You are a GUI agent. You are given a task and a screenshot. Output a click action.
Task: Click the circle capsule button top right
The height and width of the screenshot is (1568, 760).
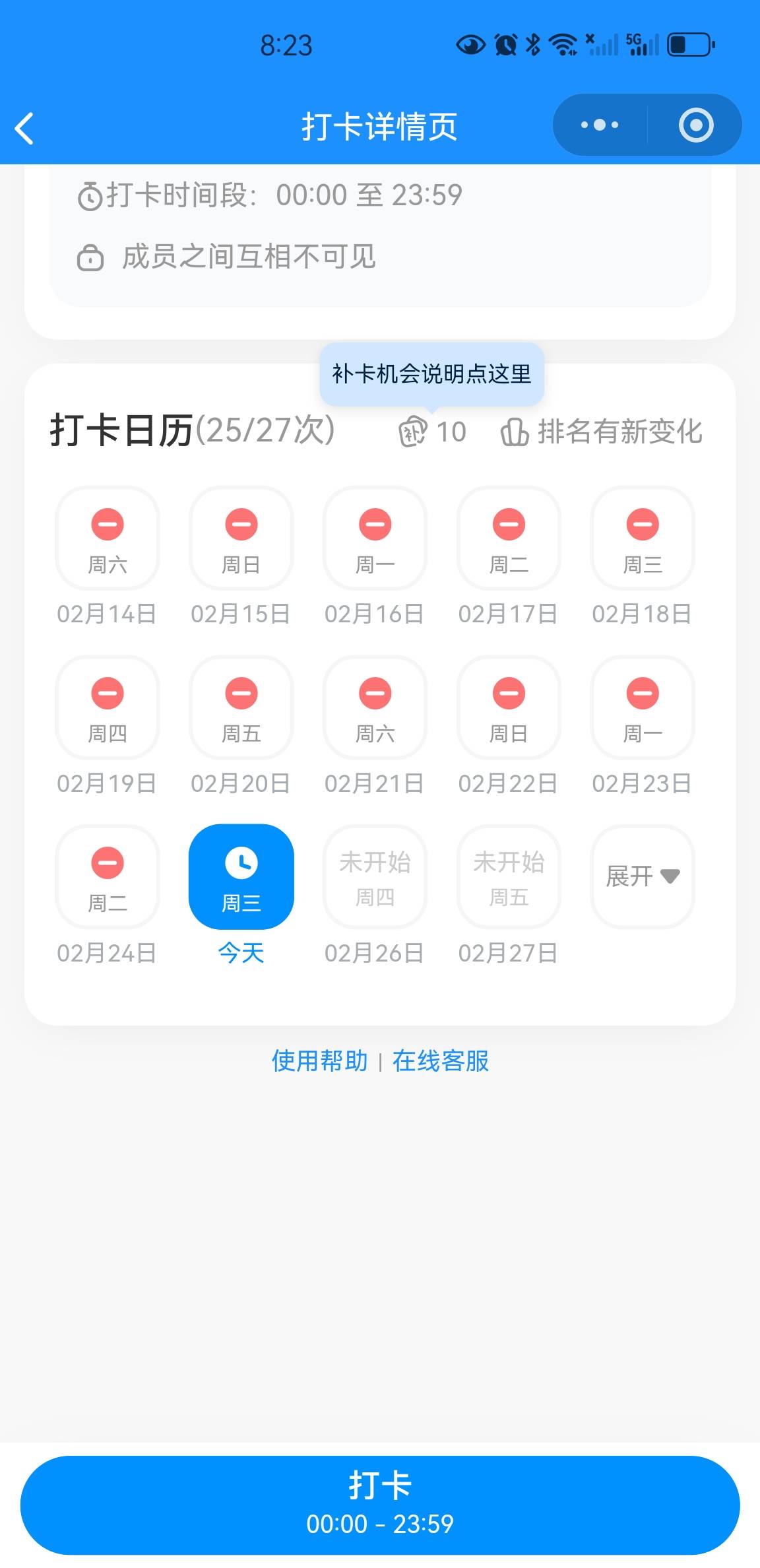click(x=694, y=124)
